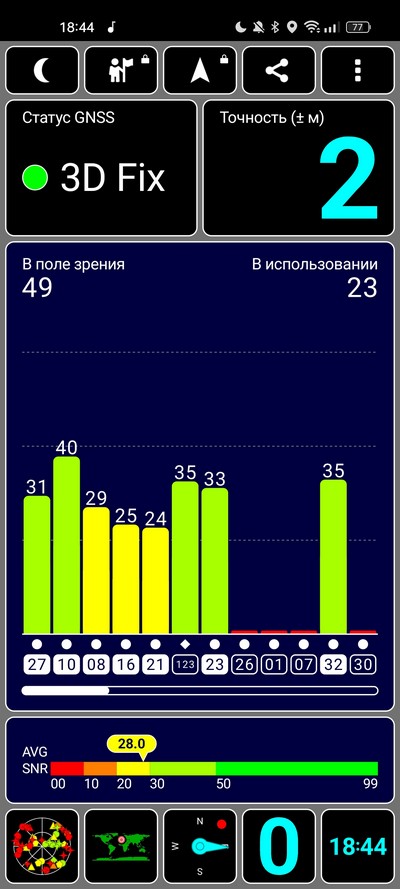Tap the GNSS status 3D Fix panel
400x889 pixels.
point(101,168)
